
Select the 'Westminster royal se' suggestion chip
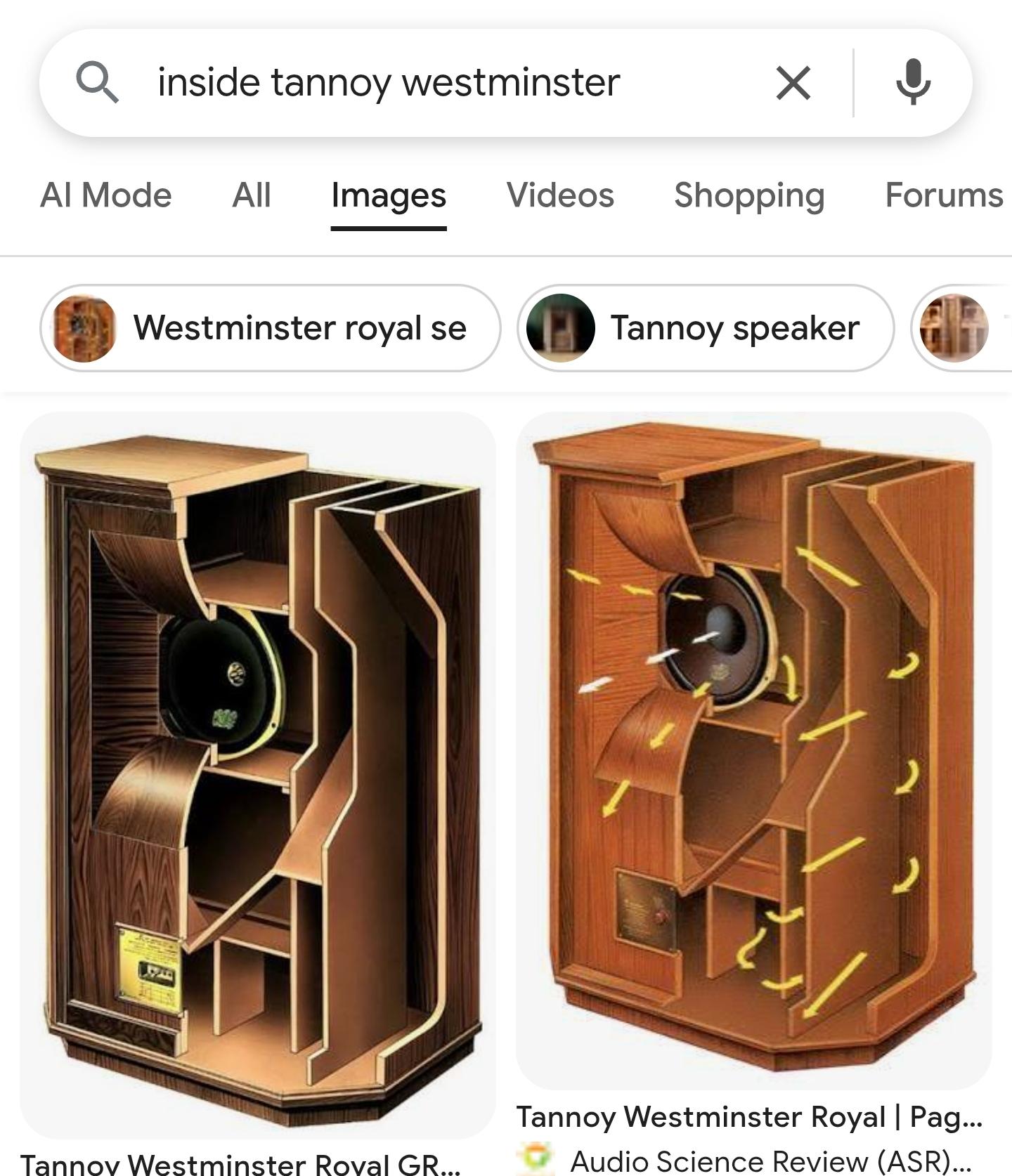(271, 328)
